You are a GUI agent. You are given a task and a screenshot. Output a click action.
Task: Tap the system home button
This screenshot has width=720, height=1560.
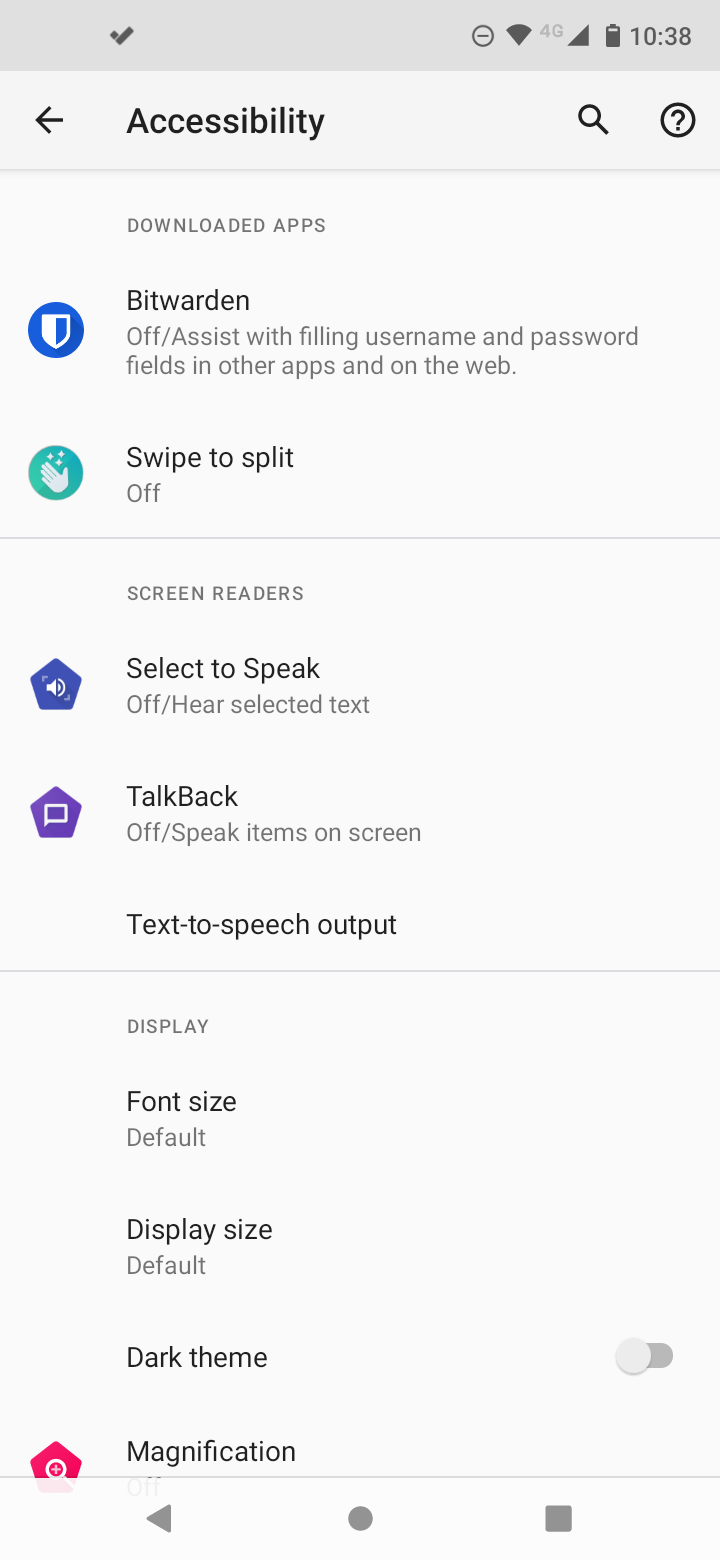360,1519
